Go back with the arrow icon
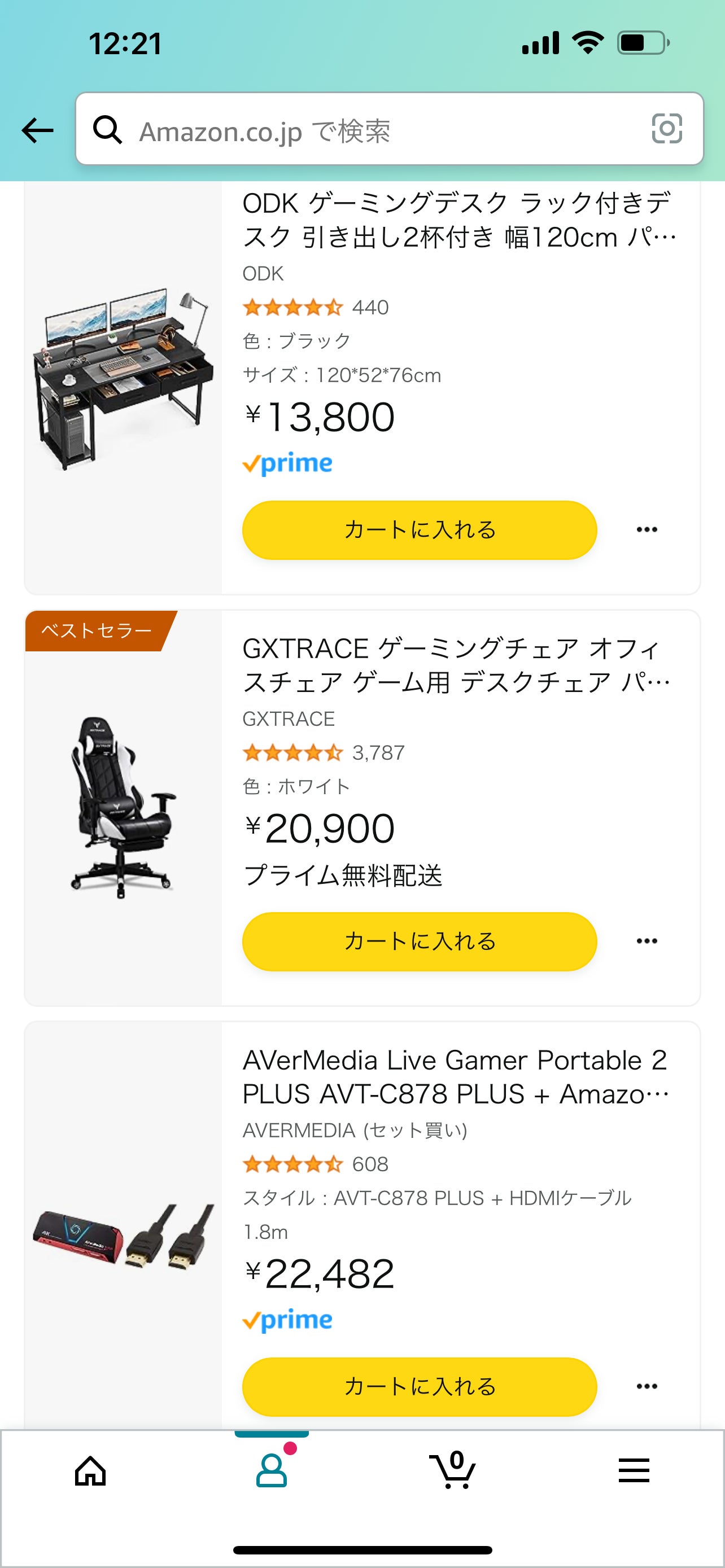 (38, 130)
